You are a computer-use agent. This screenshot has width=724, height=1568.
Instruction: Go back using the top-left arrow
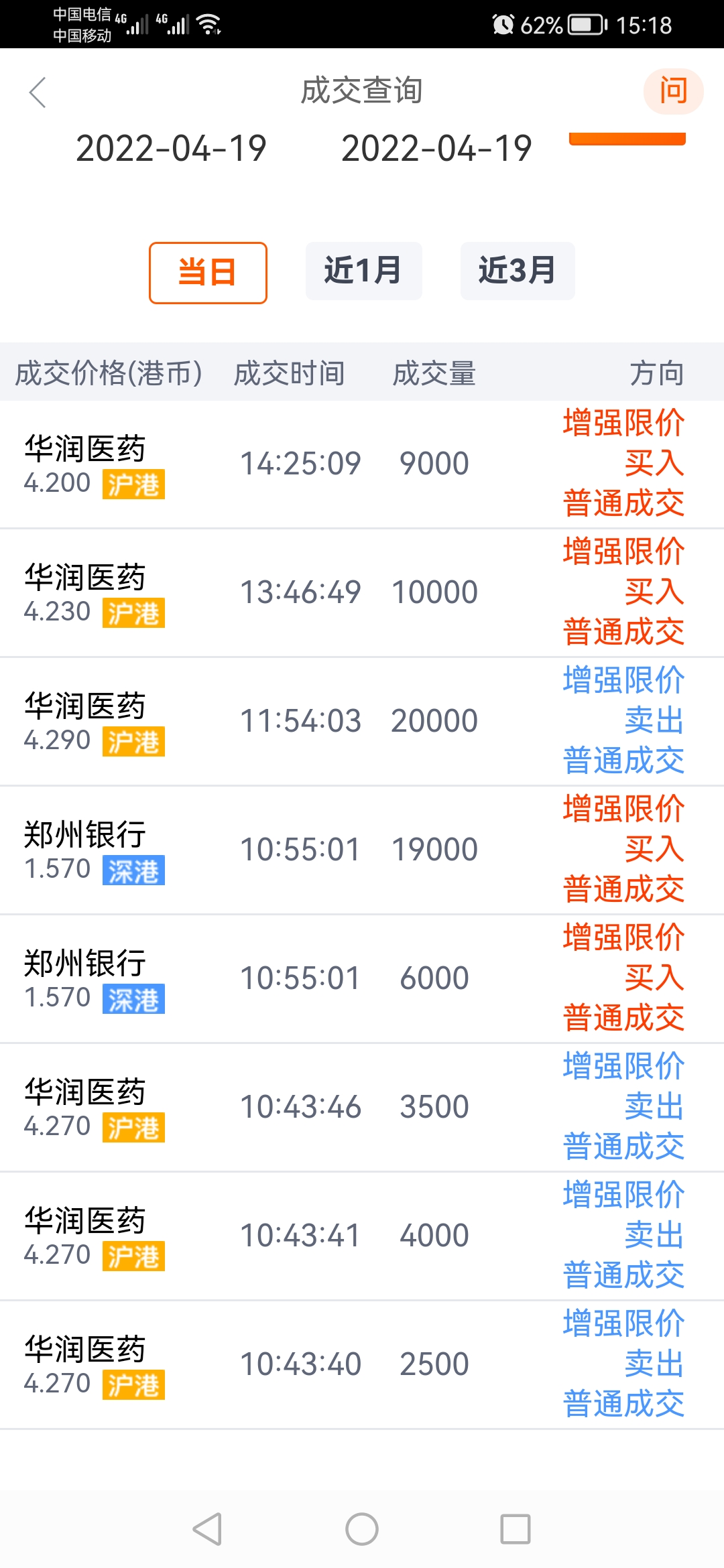(38, 92)
